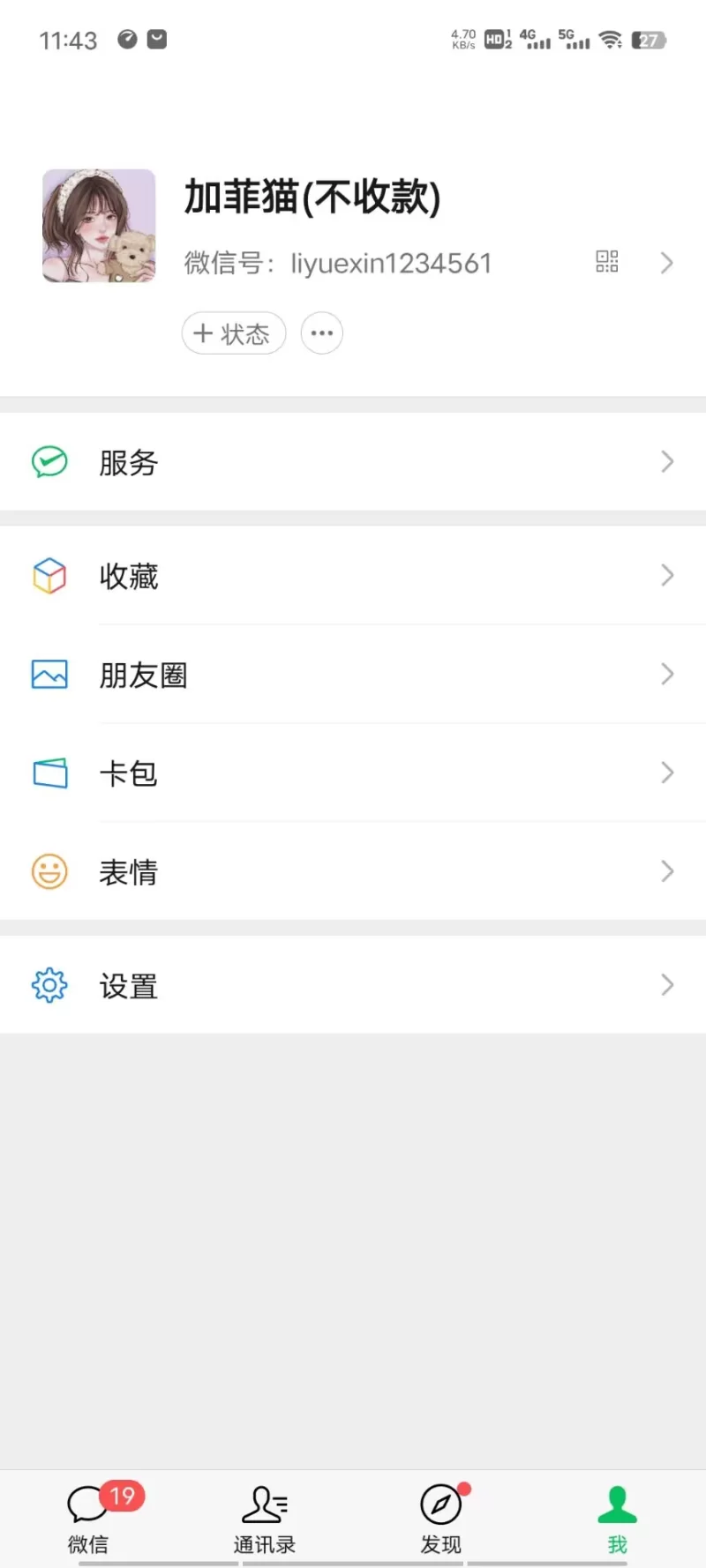Open 设置 settings
This screenshot has height=1568, width=706.
tap(353, 985)
